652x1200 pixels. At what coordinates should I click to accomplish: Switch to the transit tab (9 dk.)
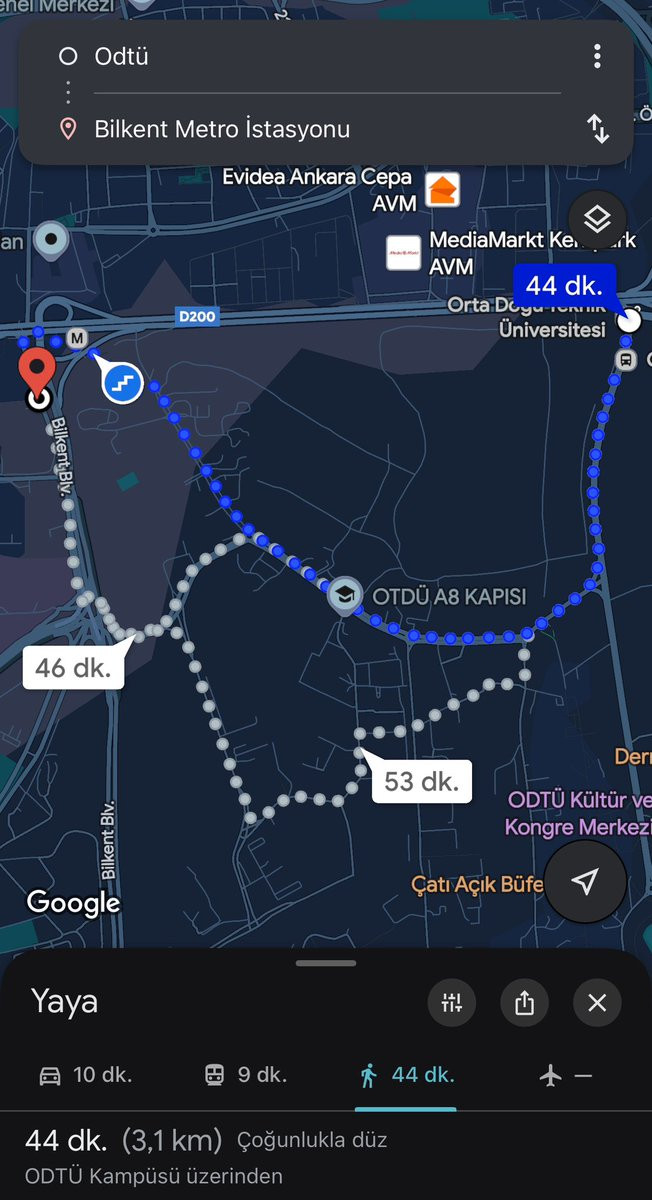[x=244, y=1075]
